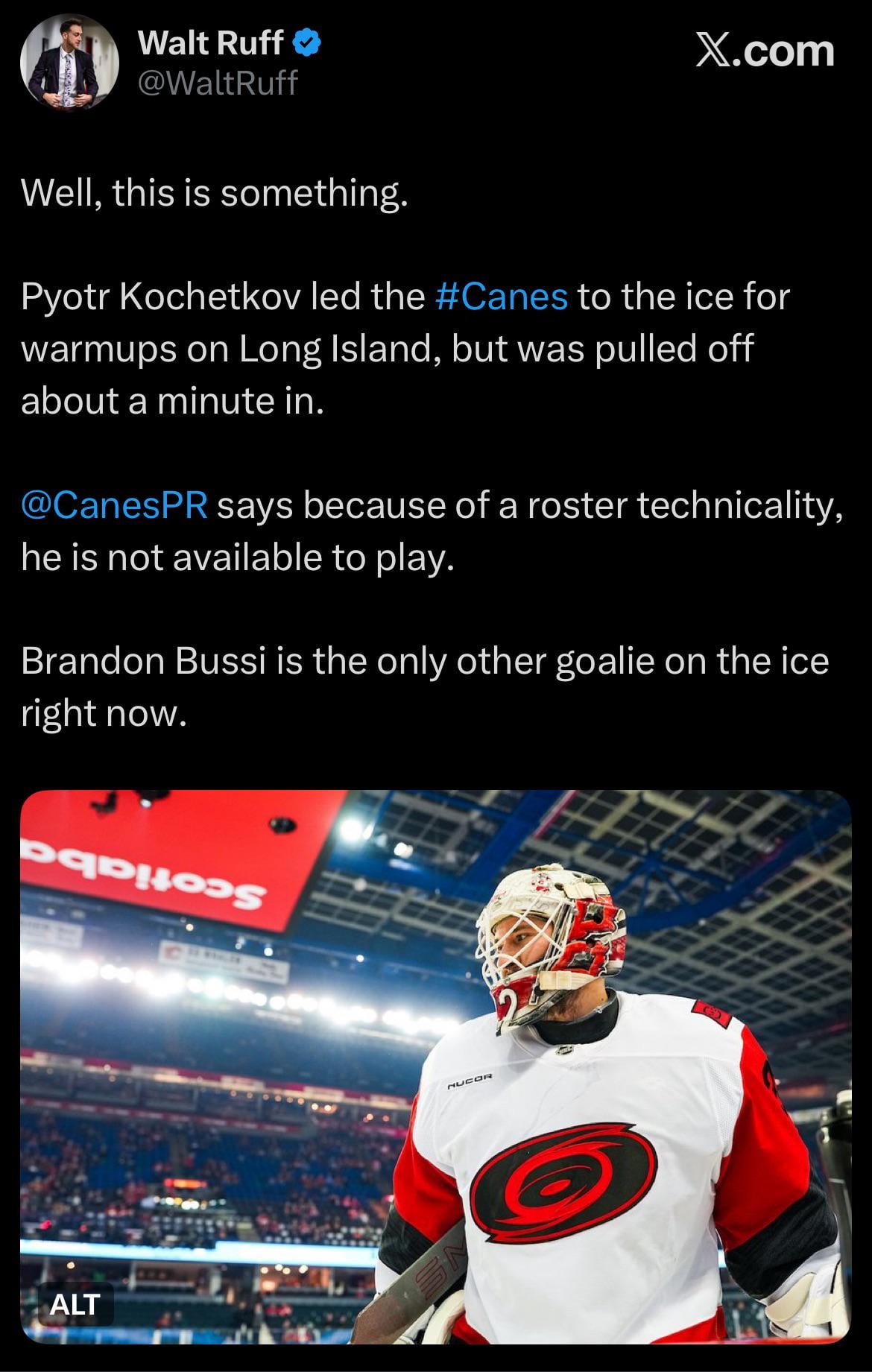The height and width of the screenshot is (1372, 872).
Task: Visit the @CanesPR mention
Action: [x=115, y=505]
